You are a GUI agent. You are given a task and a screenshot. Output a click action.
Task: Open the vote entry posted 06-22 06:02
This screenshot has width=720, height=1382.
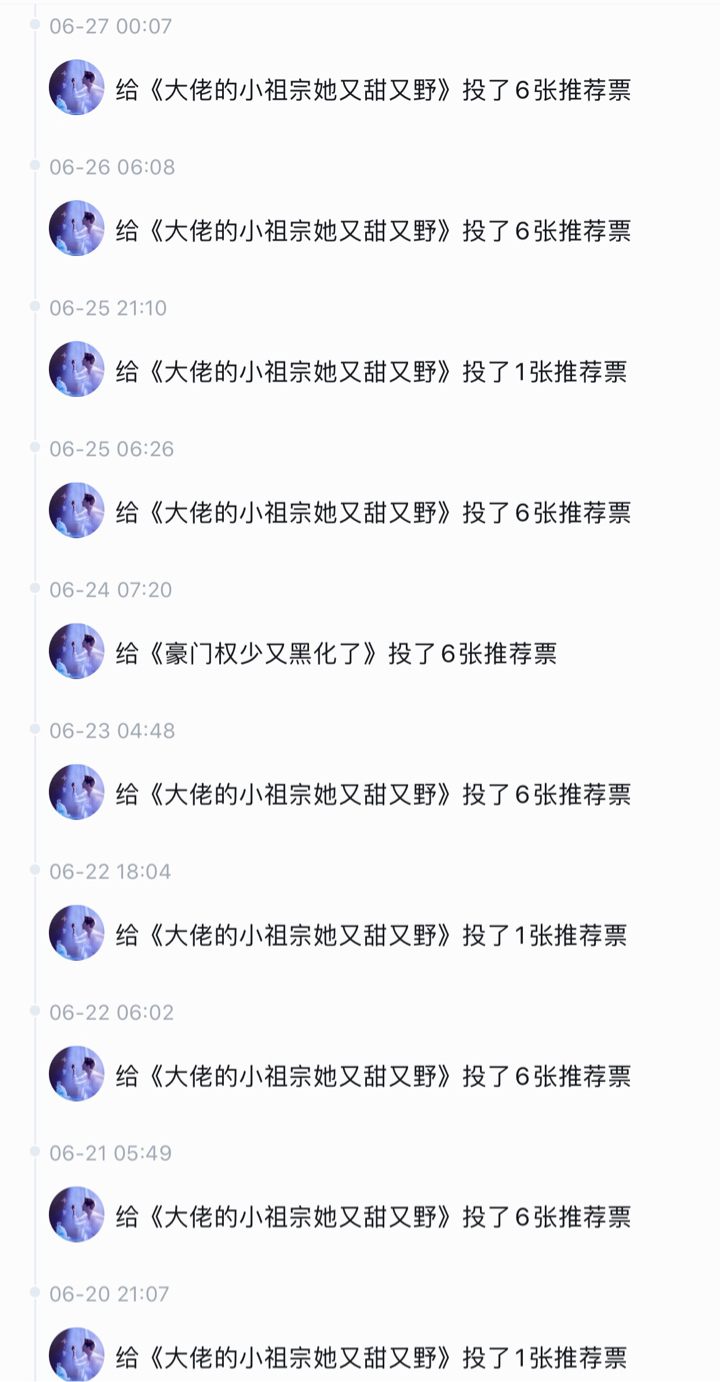373,1077
